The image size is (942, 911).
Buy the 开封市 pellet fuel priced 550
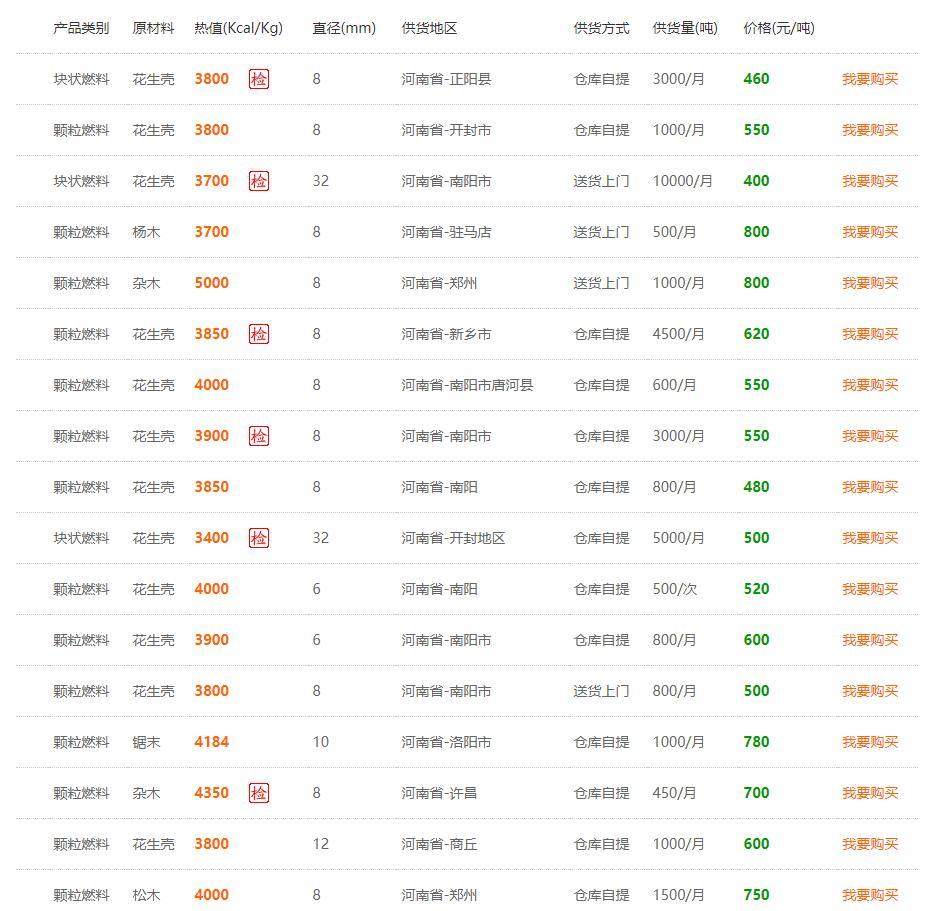[x=869, y=130]
